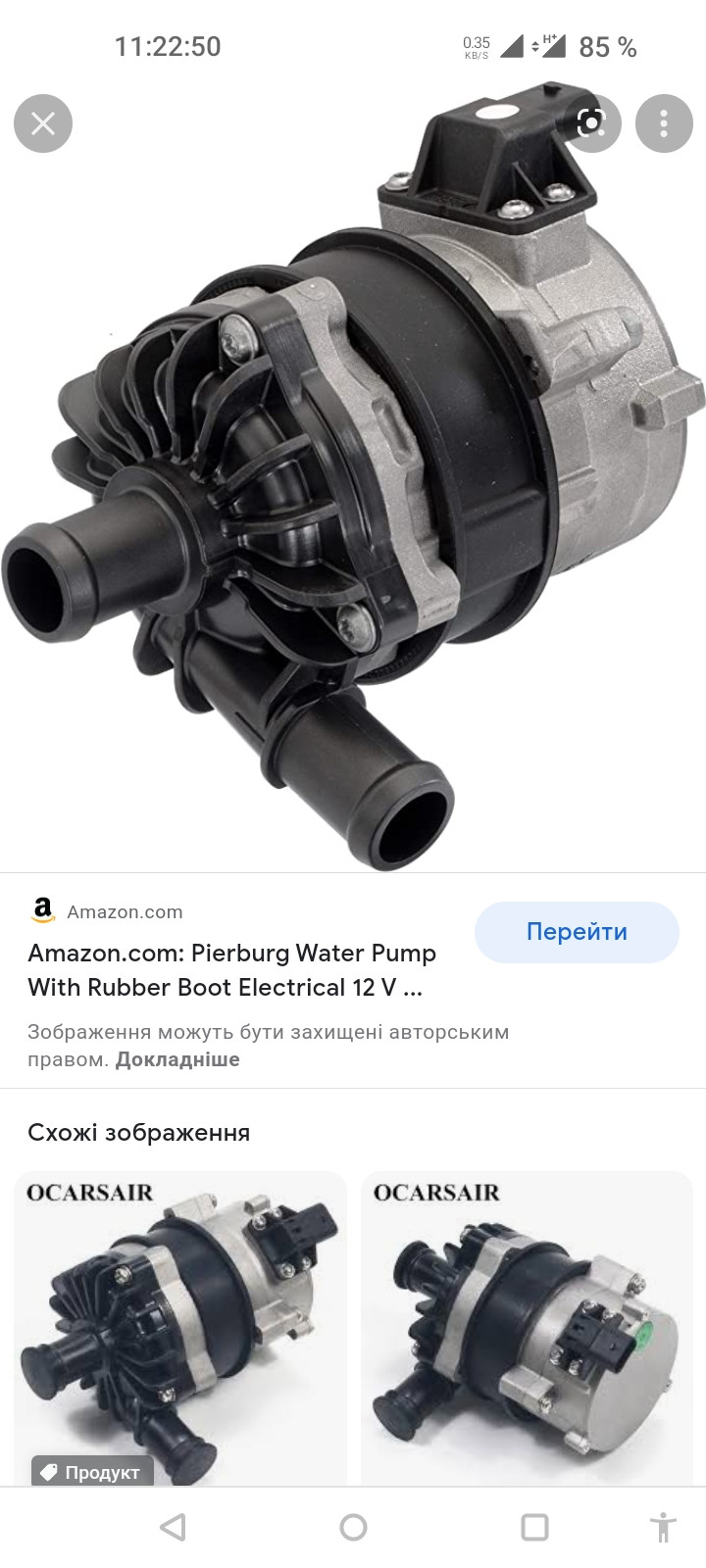Open the accessibility shortcut button
This screenshot has width=706, height=1568.
pyautogui.click(x=663, y=1527)
